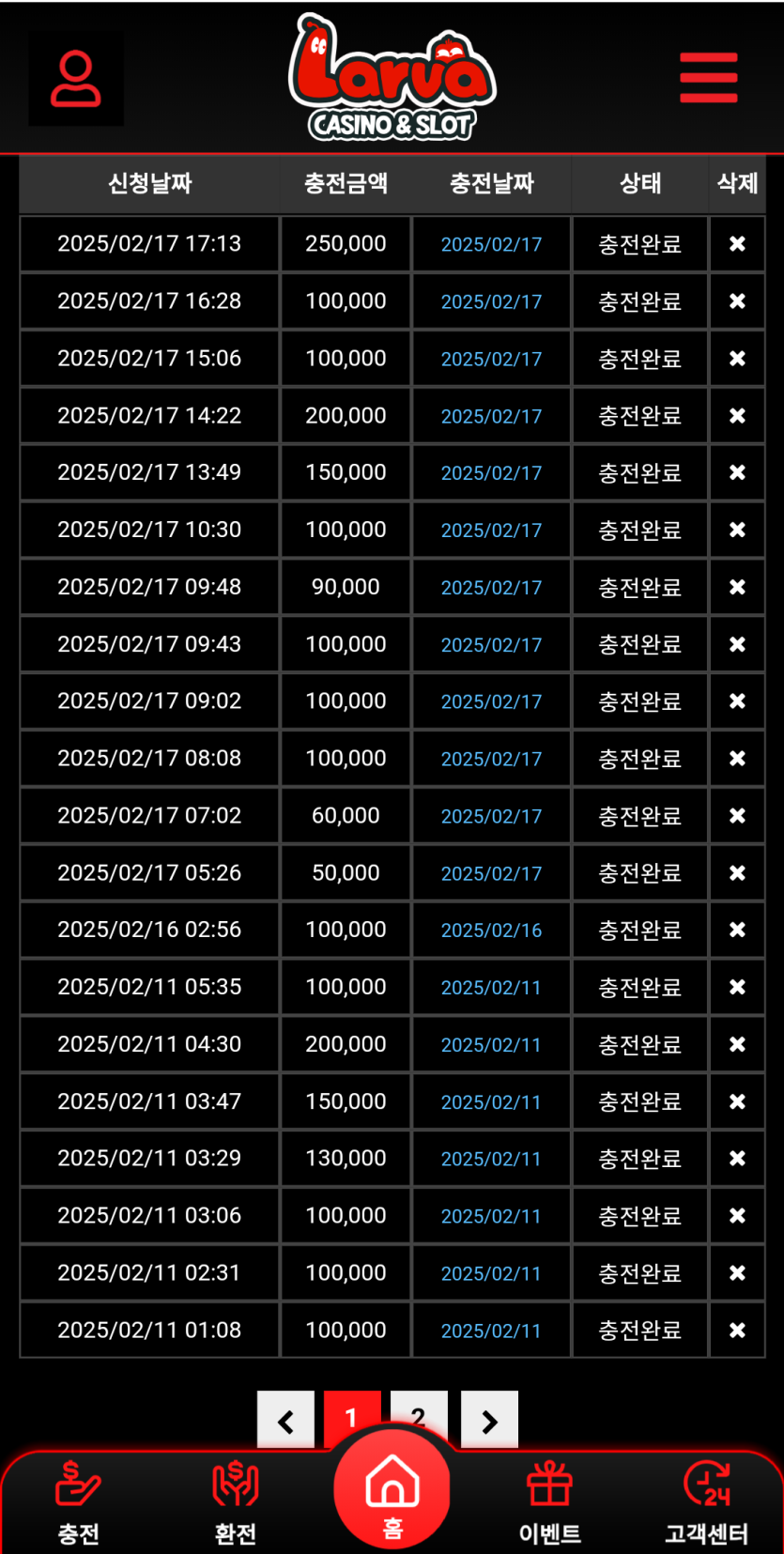Delete the 2025/02/11 01:08 charge record
The width and height of the screenshot is (784, 1554).
pyautogui.click(x=737, y=1330)
